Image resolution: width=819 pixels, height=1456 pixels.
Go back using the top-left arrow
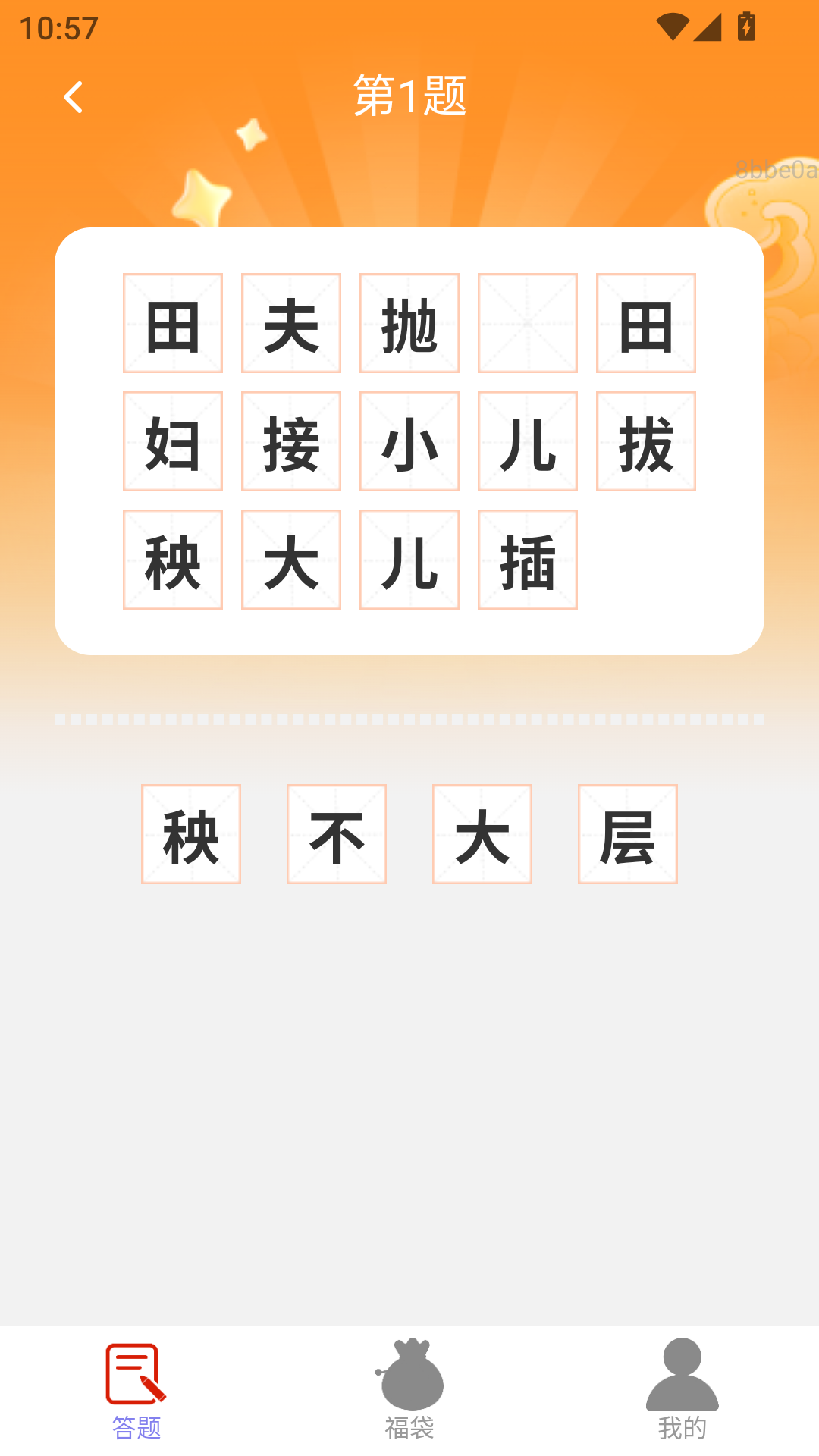73,97
